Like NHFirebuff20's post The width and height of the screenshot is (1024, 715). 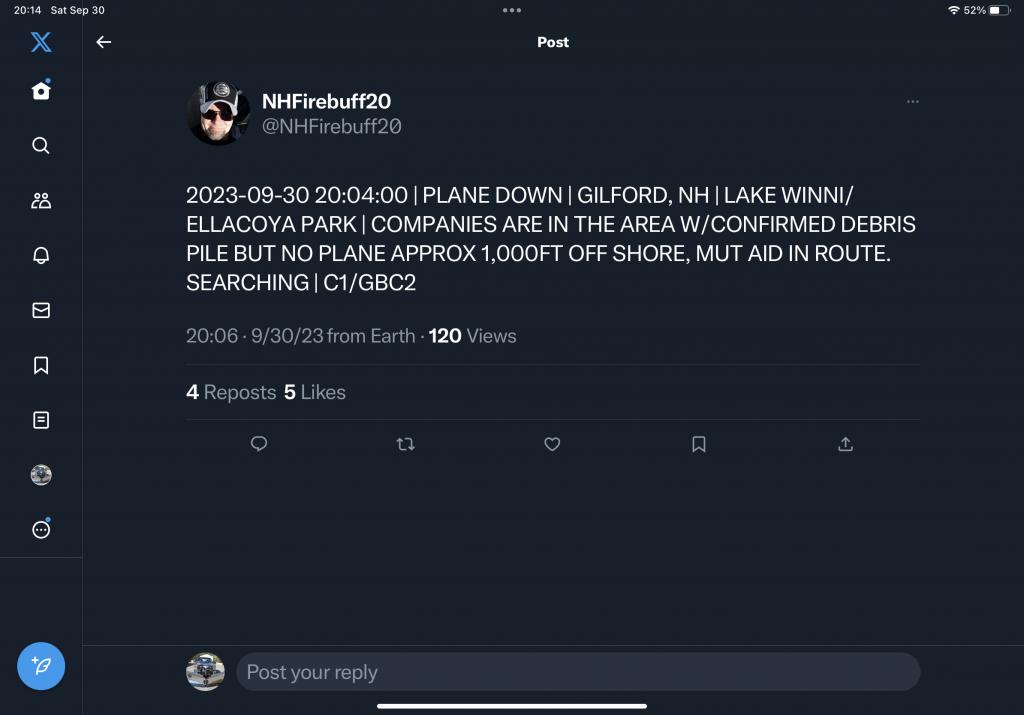(552, 444)
